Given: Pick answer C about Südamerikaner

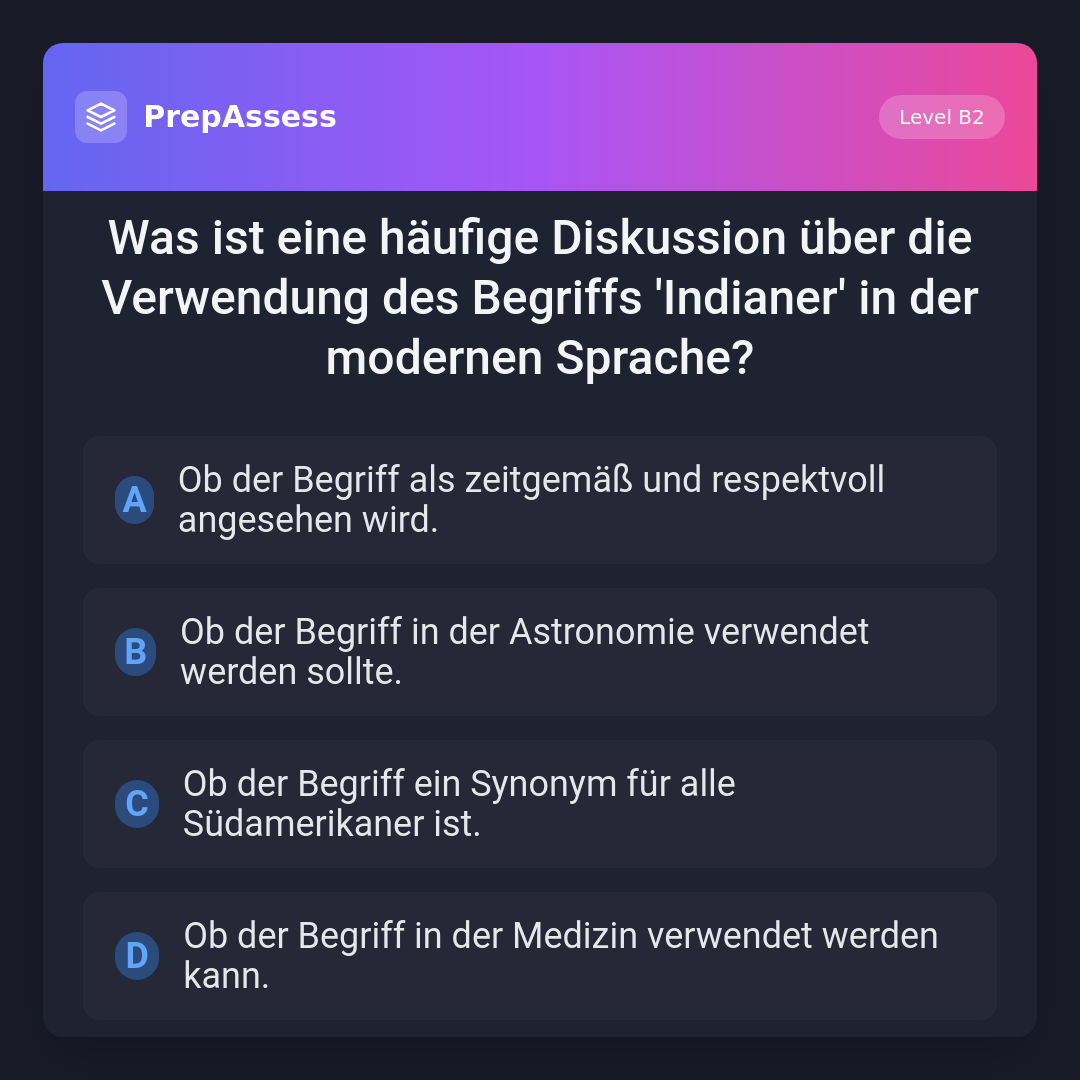Looking at the screenshot, I should pos(539,804).
